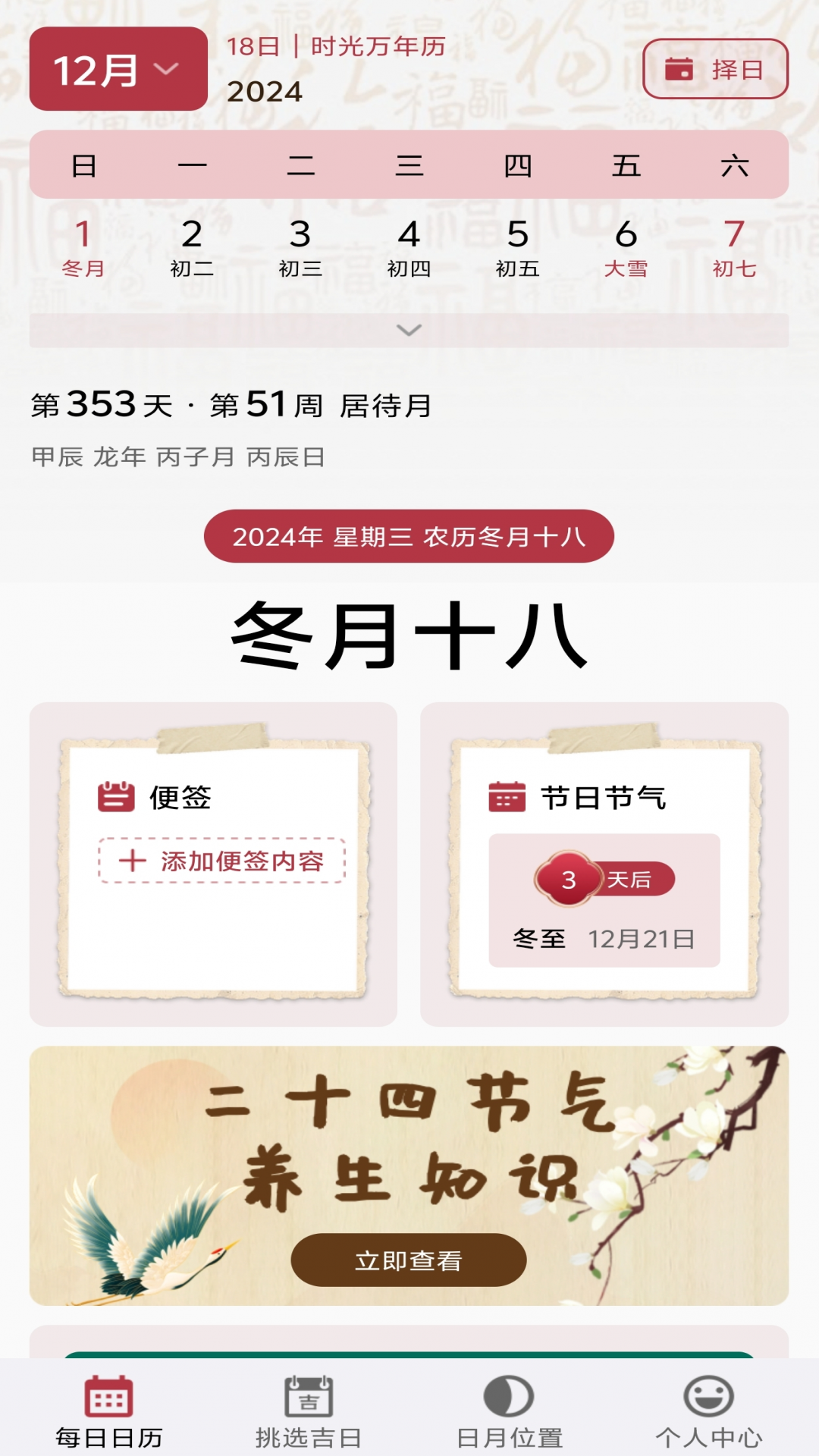Open the 个人中心 tab

pos(708,1410)
